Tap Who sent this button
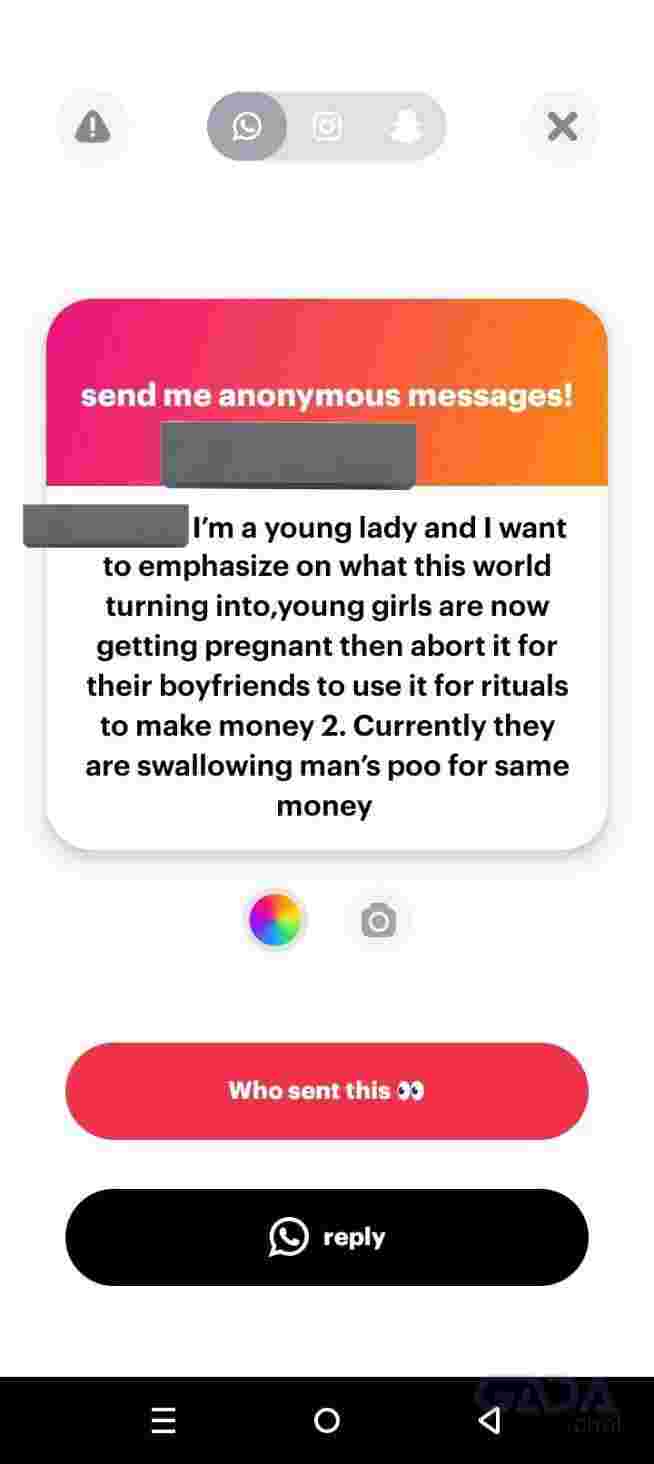This screenshot has height=1464, width=654. click(x=327, y=1090)
